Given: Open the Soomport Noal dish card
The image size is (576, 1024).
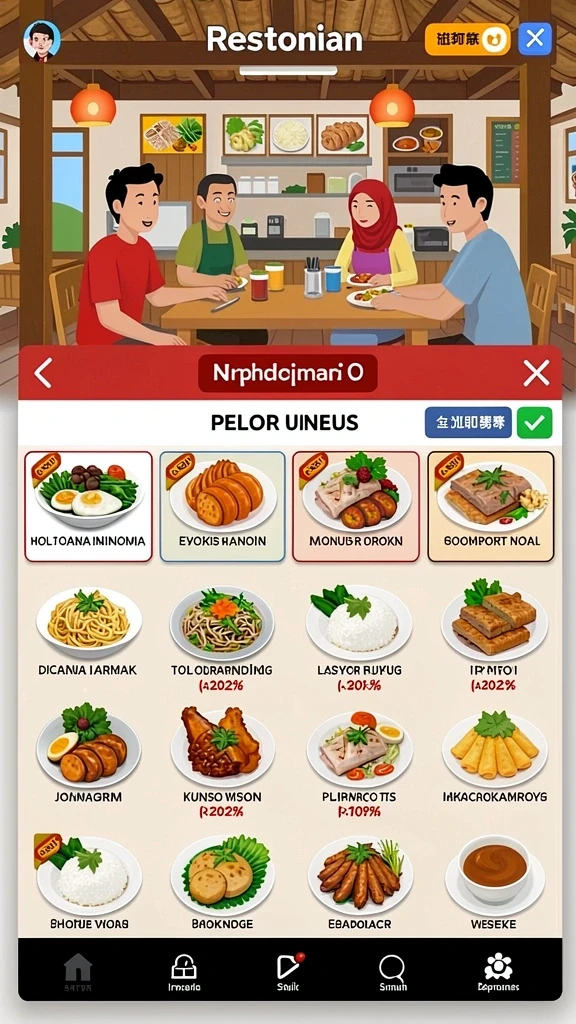Looking at the screenshot, I should pos(490,506).
